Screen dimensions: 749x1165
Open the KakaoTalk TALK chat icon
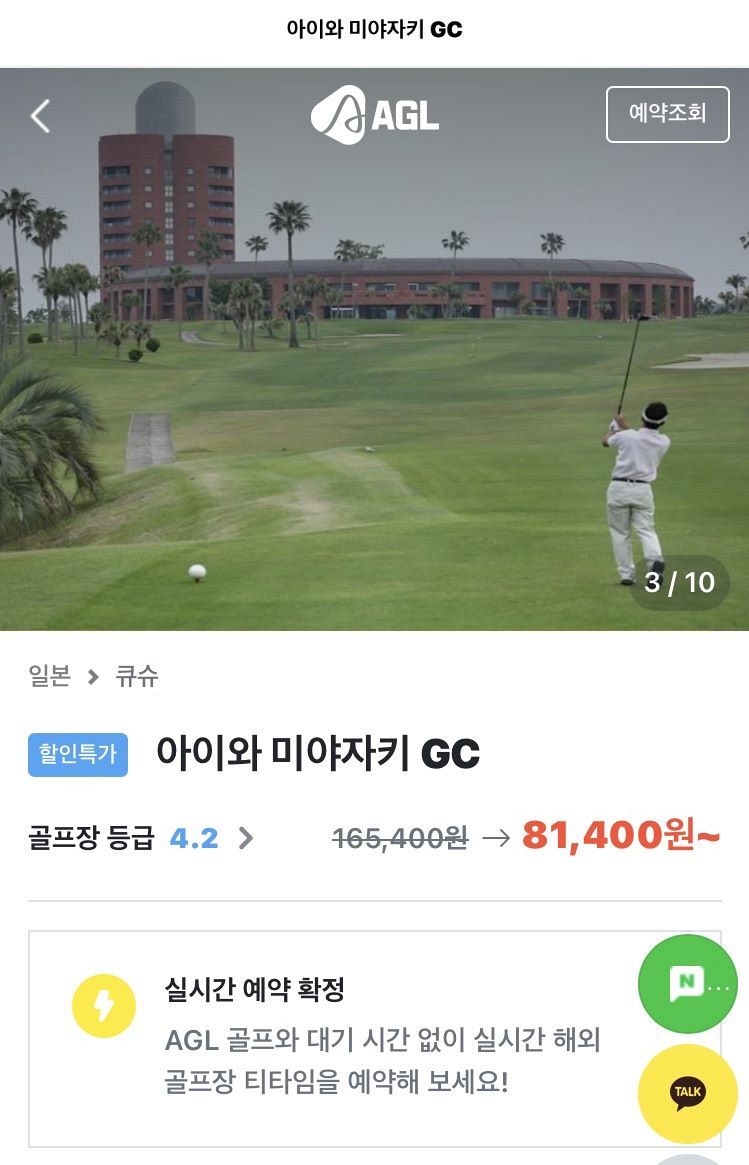[x=688, y=1093]
